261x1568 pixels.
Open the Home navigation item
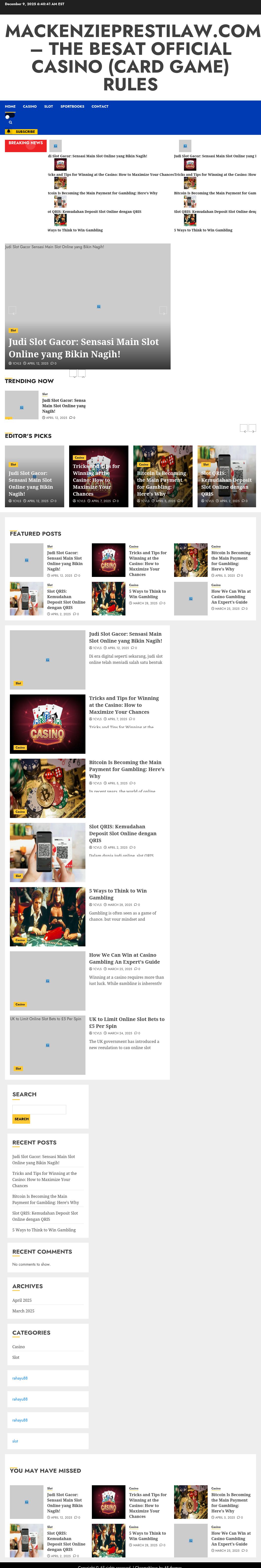(10, 106)
